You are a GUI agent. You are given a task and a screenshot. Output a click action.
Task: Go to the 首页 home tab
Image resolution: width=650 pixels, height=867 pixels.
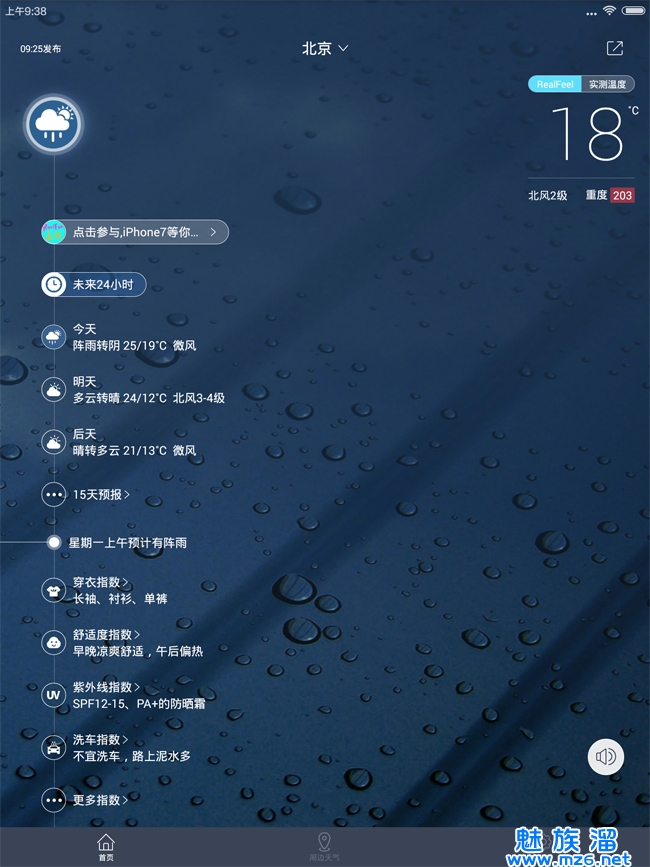[106, 846]
